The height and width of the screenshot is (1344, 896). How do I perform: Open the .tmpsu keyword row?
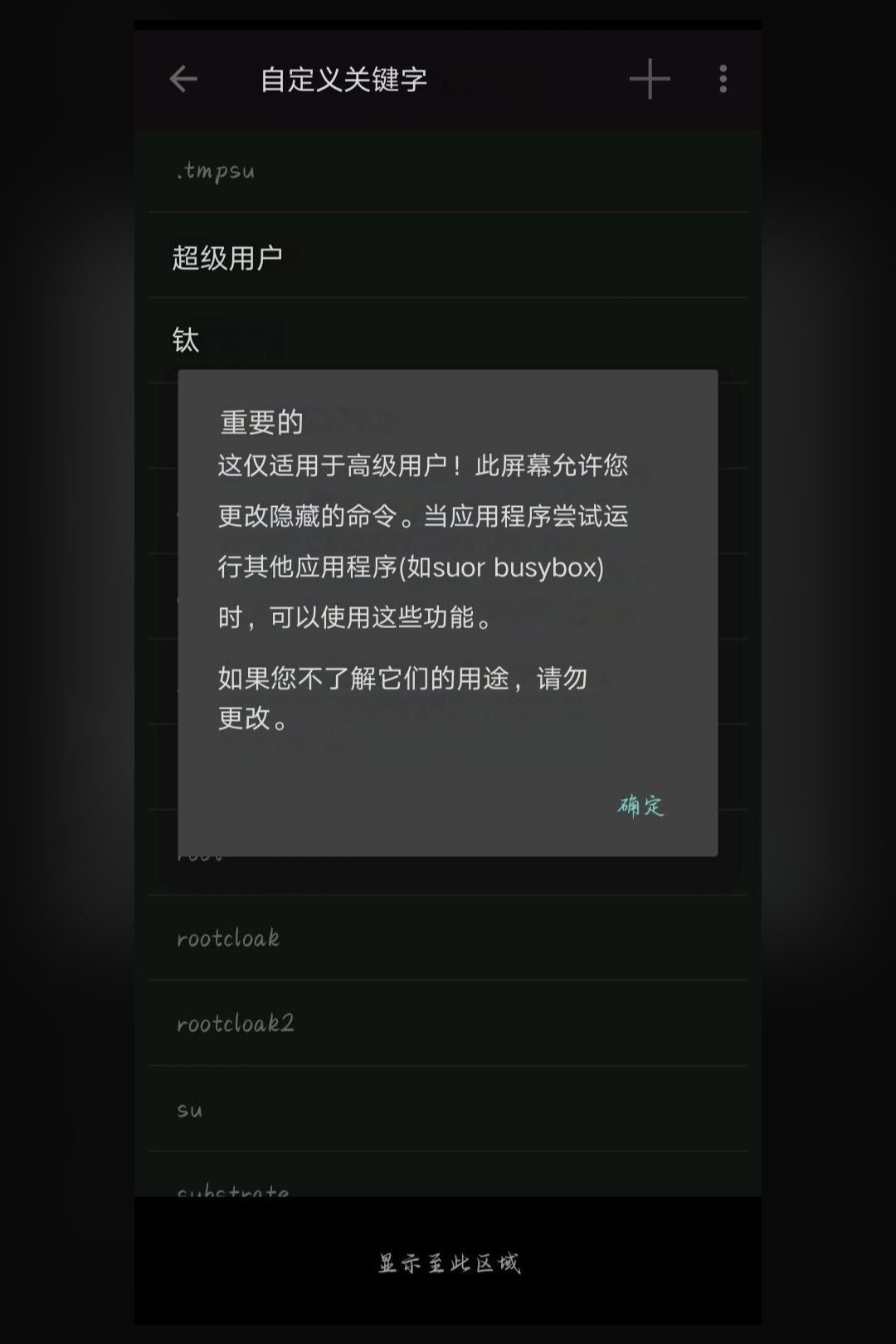[x=448, y=171]
